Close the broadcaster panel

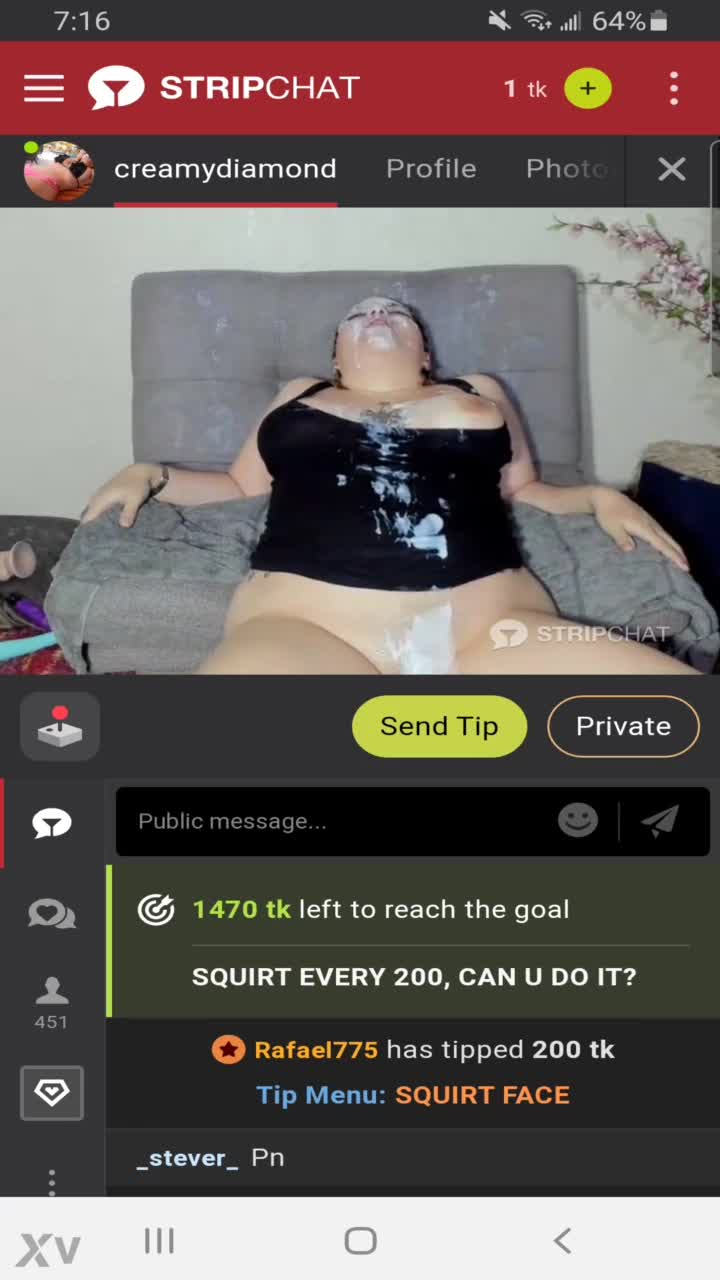(672, 169)
